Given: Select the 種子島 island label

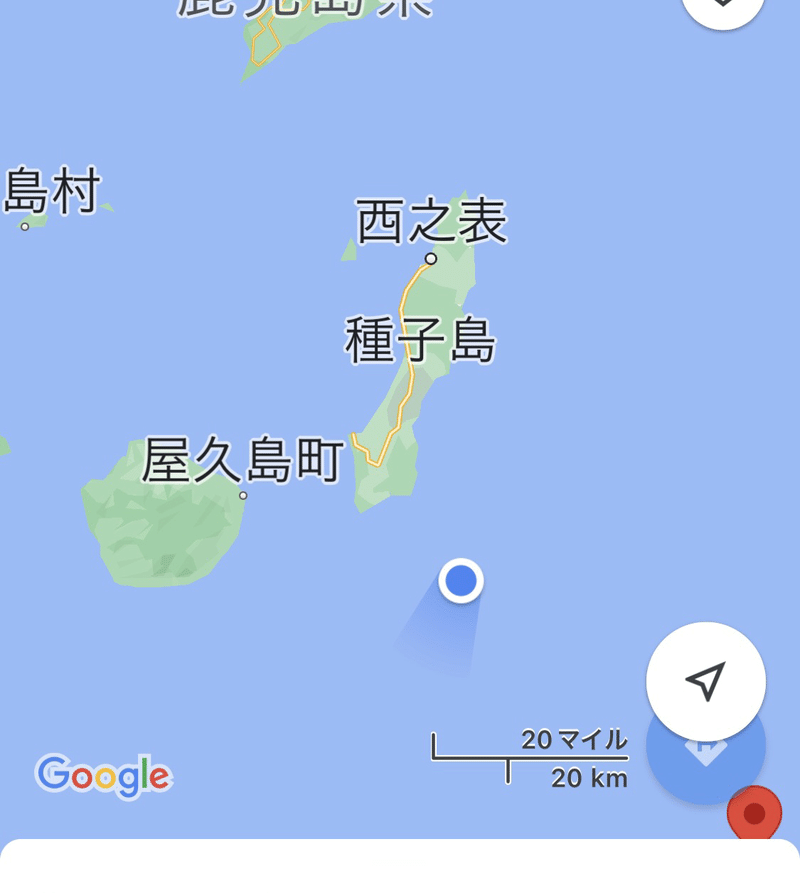Looking at the screenshot, I should [x=420, y=339].
